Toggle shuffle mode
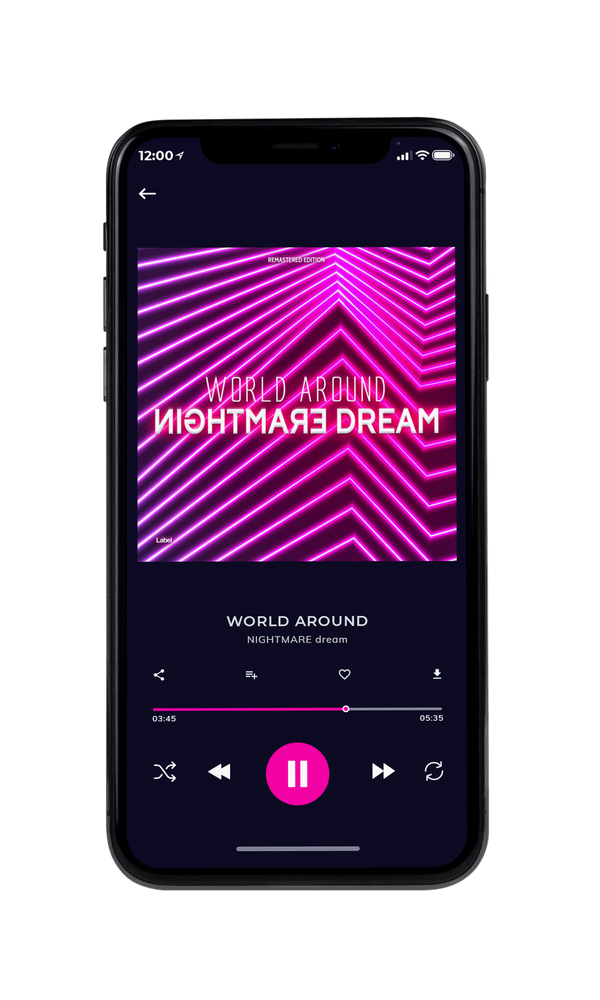Screen dimensions: 600x1000 pyautogui.click(x=165, y=772)
